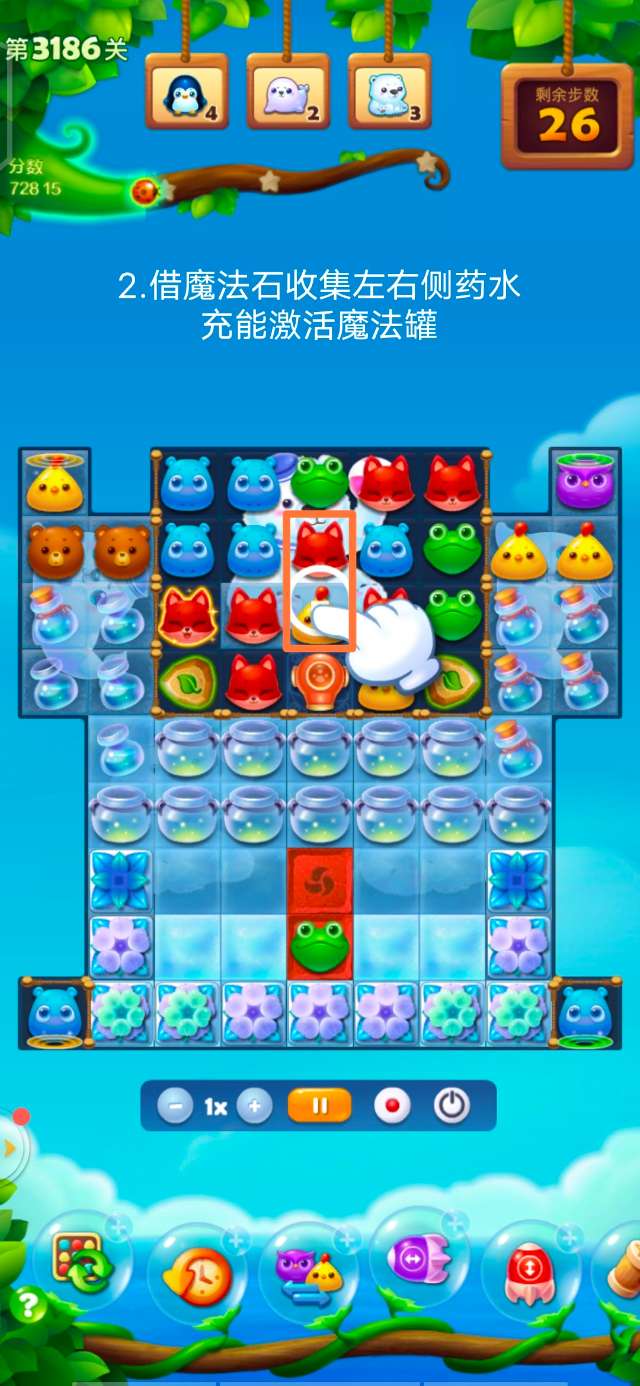Tap the purple owl in the corner
This screenshot has height=1386, width=640.
[x=585, y=484]
